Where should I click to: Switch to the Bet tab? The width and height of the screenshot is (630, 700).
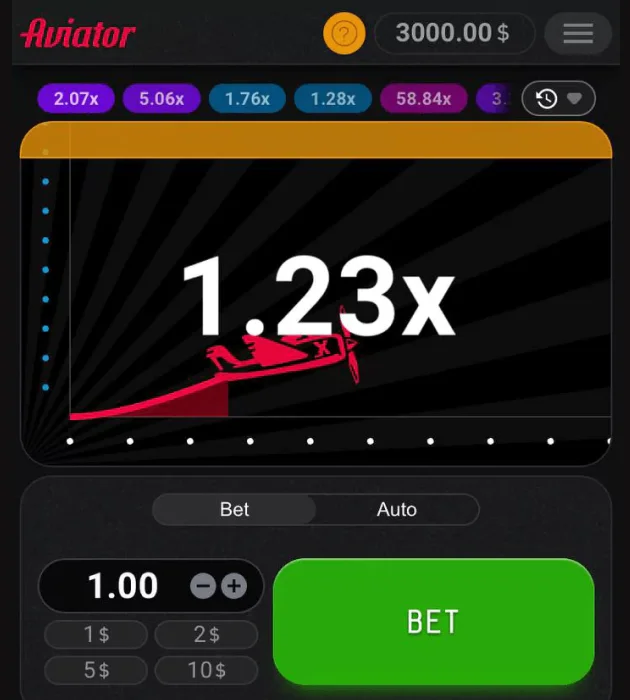tap(234, 509)
